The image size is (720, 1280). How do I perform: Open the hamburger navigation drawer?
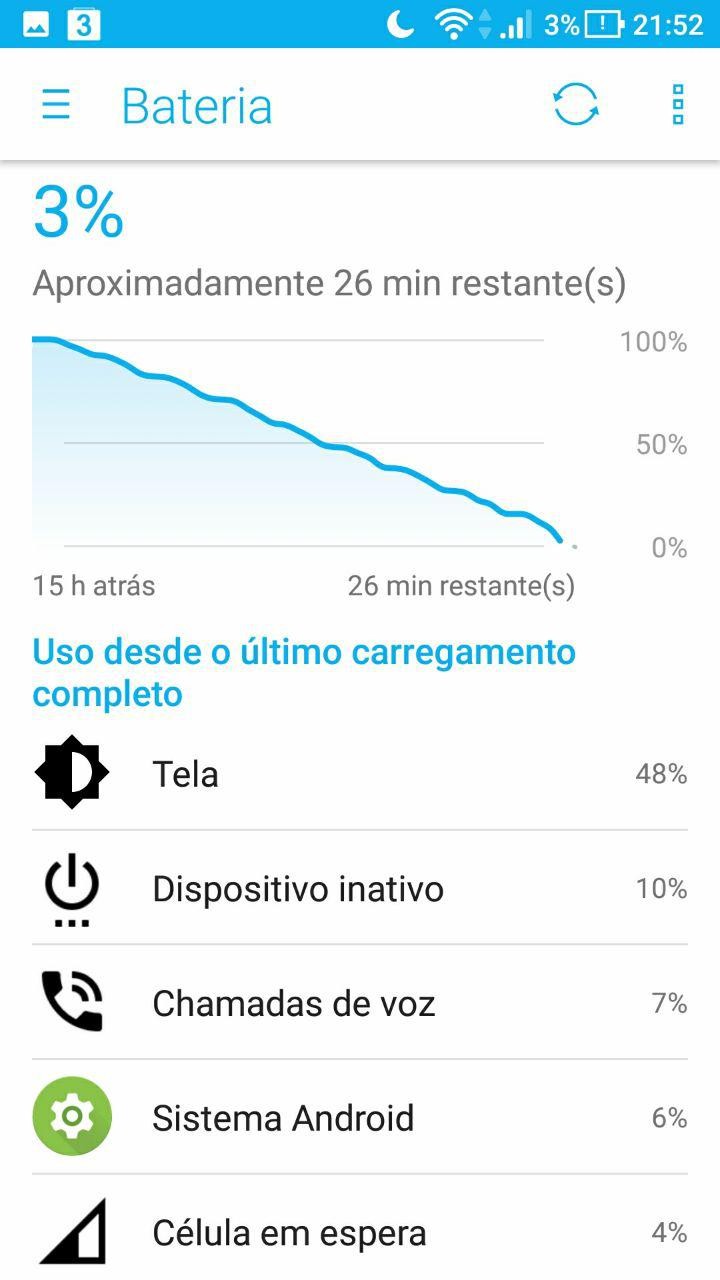pos(56,105)
